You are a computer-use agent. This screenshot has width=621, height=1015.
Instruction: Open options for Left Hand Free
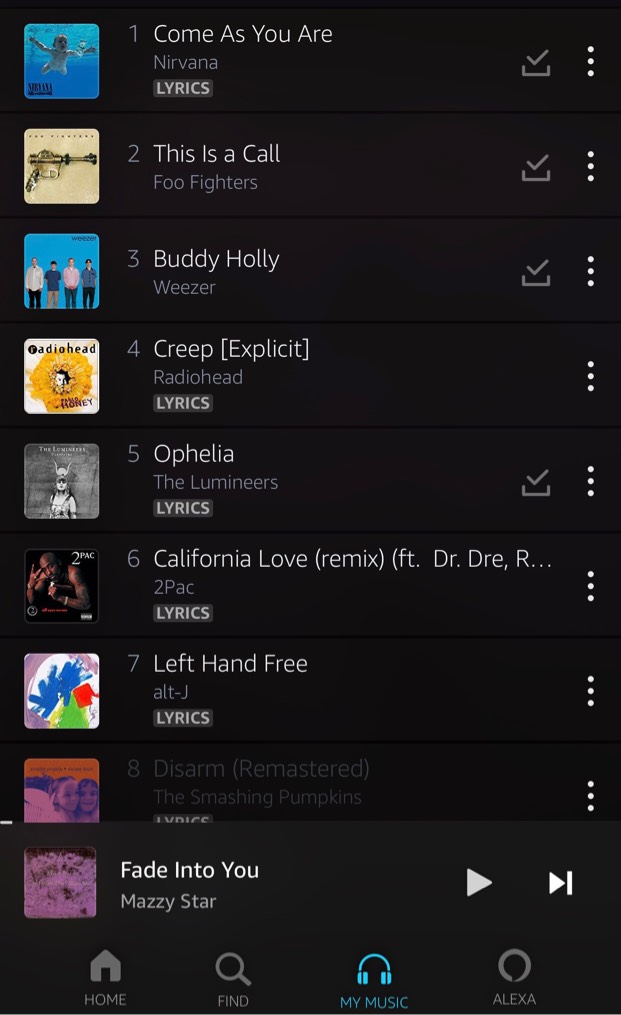pos(590,691)
